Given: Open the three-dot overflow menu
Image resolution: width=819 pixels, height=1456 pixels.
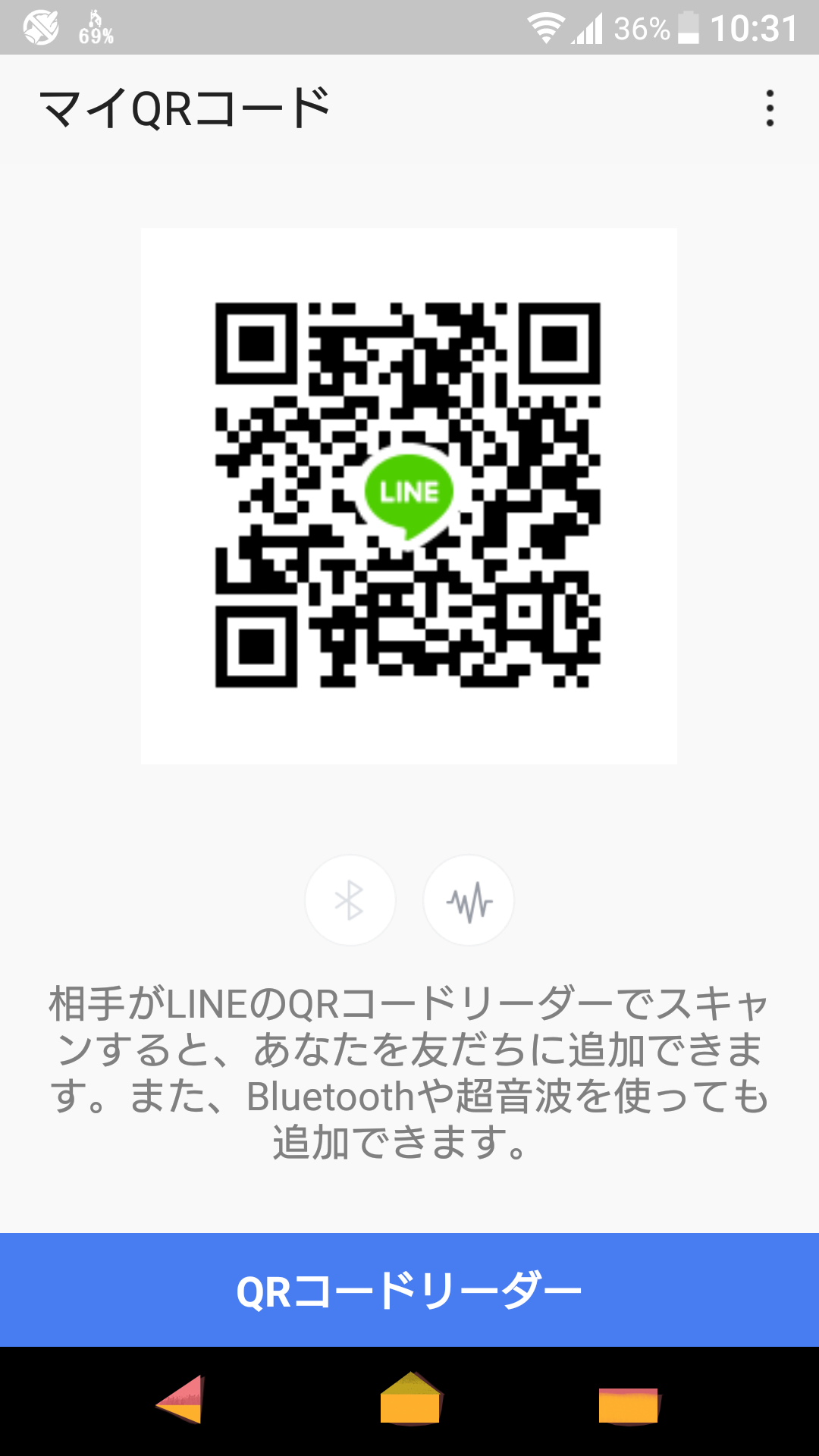Looking at the screenshot, I should coord(770,108).
